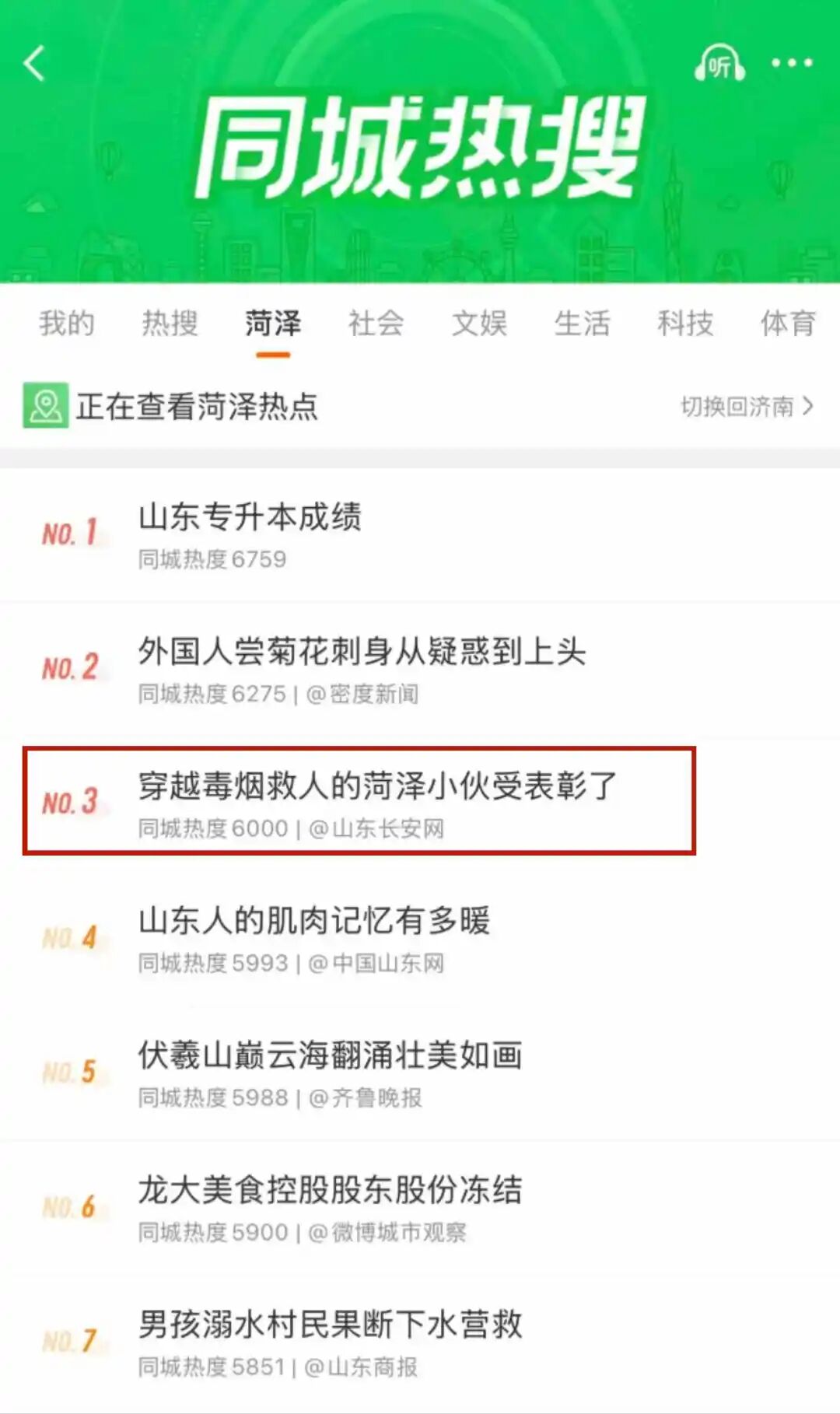The image size is (840, 1414).
Task: Open topic 外国人尝菊花刺身从疑惑到上头
Action: 362,652
